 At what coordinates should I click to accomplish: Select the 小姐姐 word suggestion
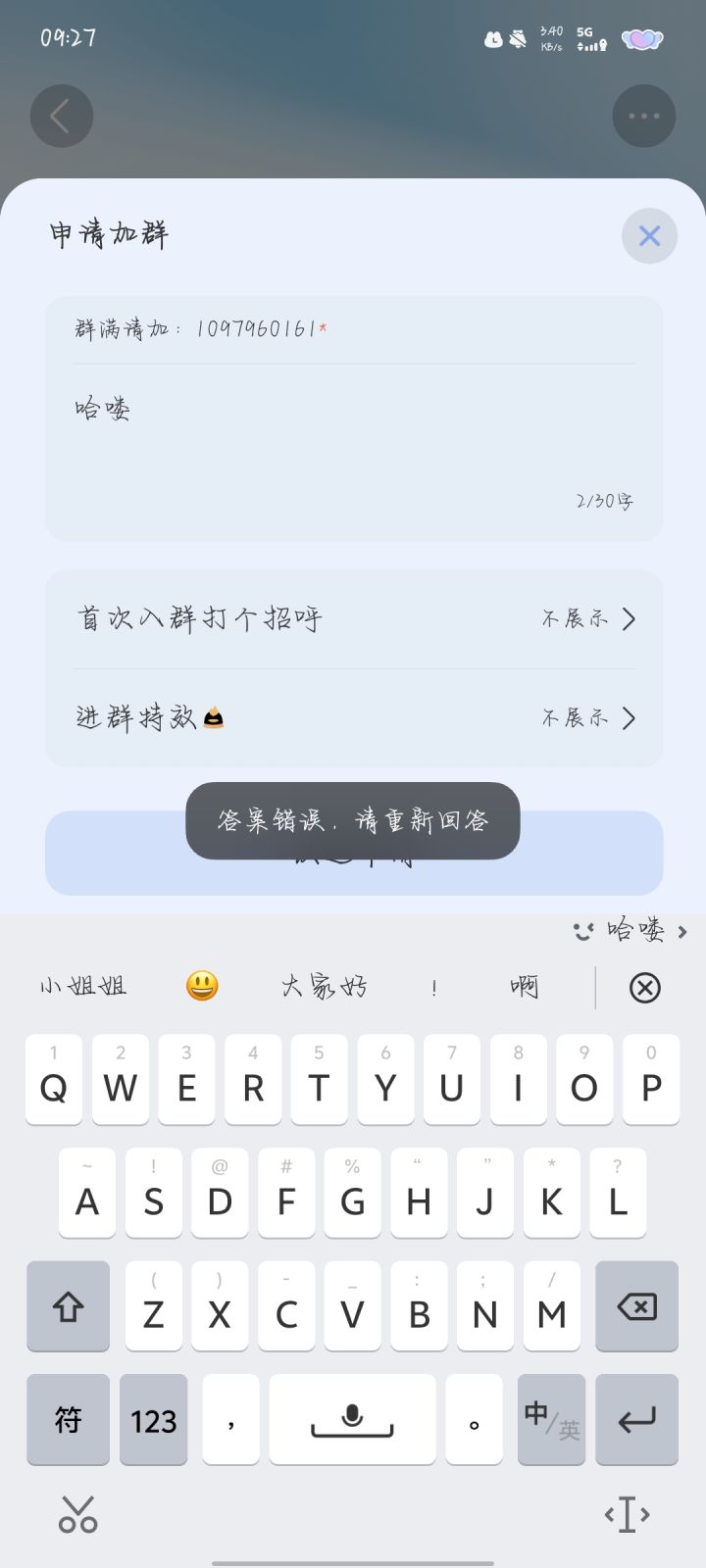pos(82,987)
